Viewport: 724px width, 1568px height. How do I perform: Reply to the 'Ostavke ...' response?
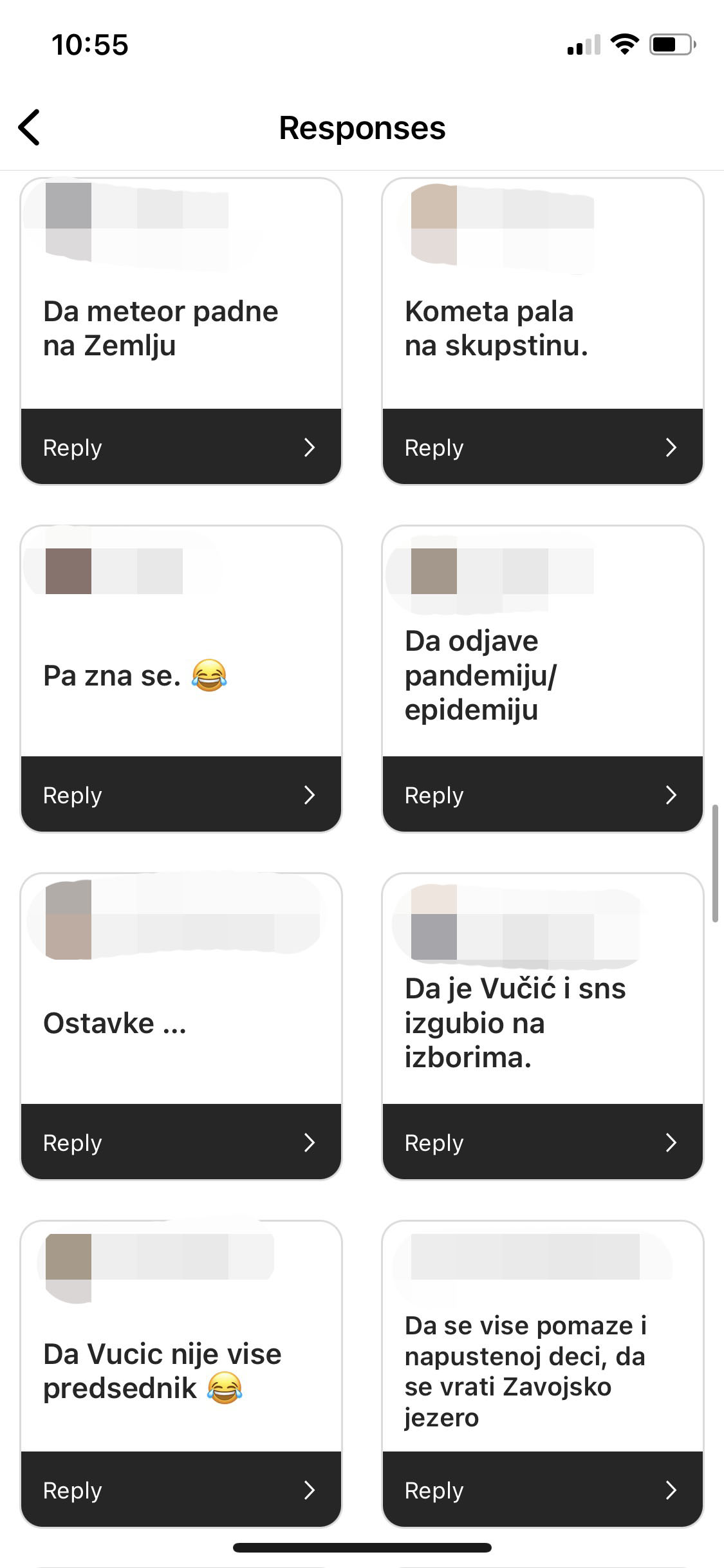181,1142
